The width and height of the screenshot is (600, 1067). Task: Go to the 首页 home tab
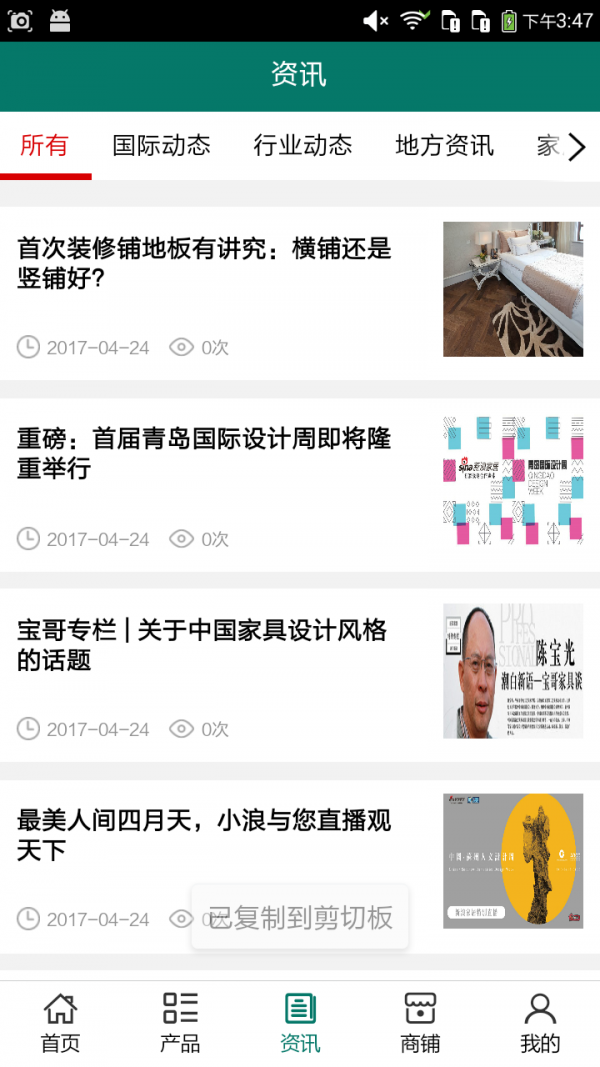(x=60, y=1022)
